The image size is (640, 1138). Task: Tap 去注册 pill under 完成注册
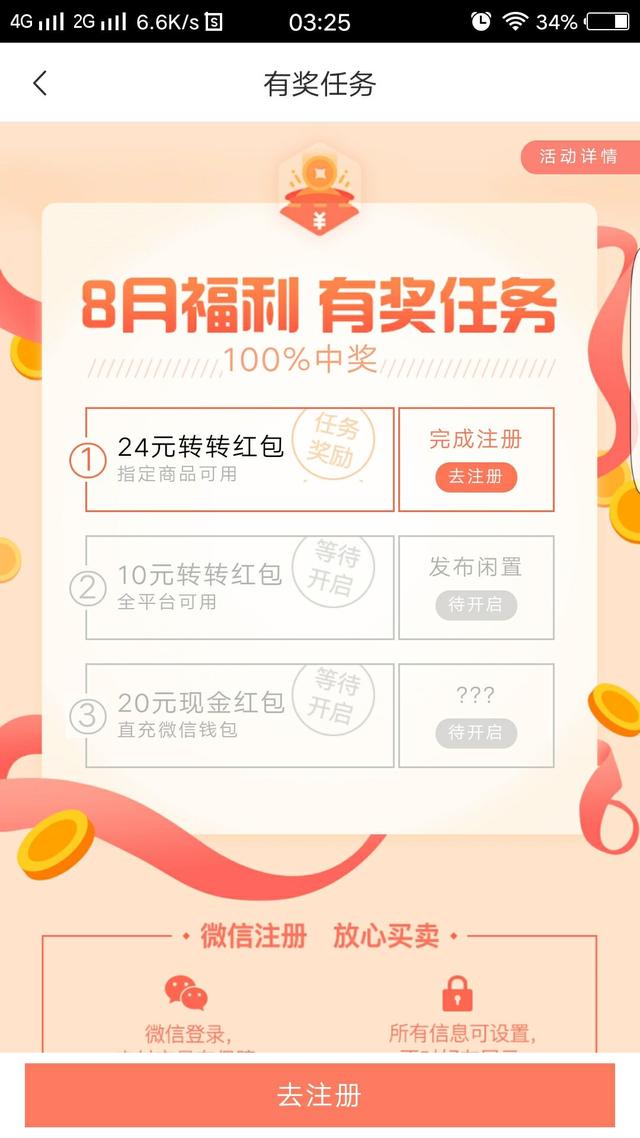pos(476,477)
